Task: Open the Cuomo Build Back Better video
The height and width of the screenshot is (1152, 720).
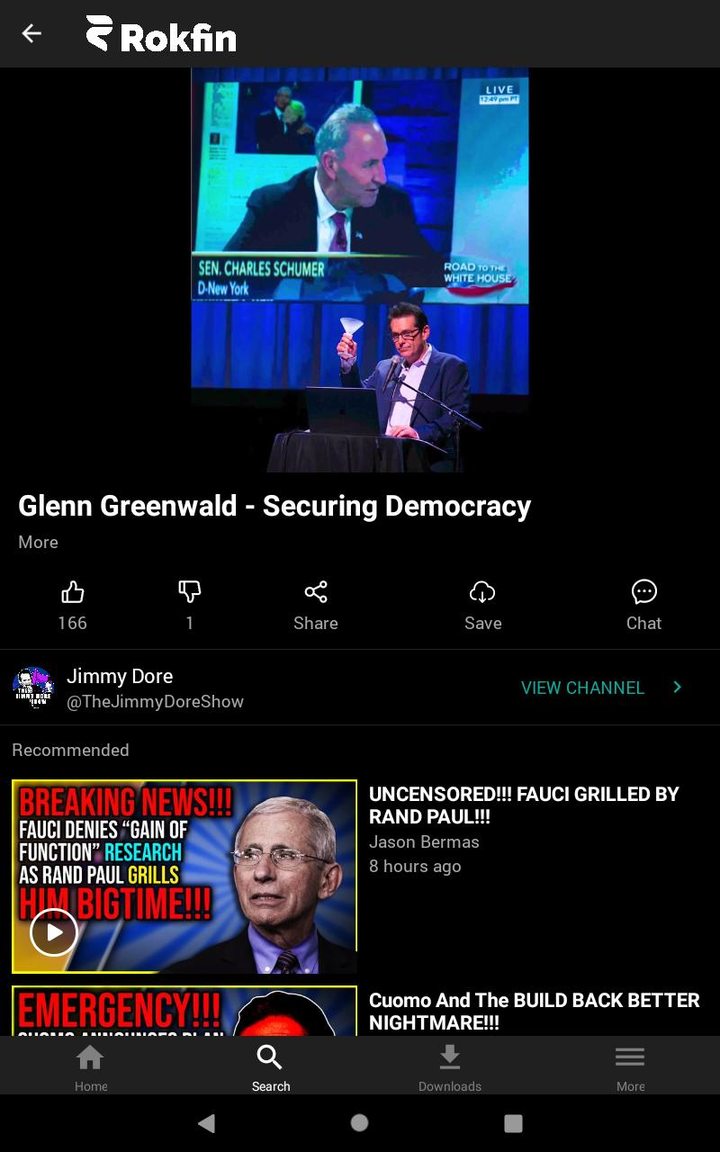Action: click(533, 1011)
